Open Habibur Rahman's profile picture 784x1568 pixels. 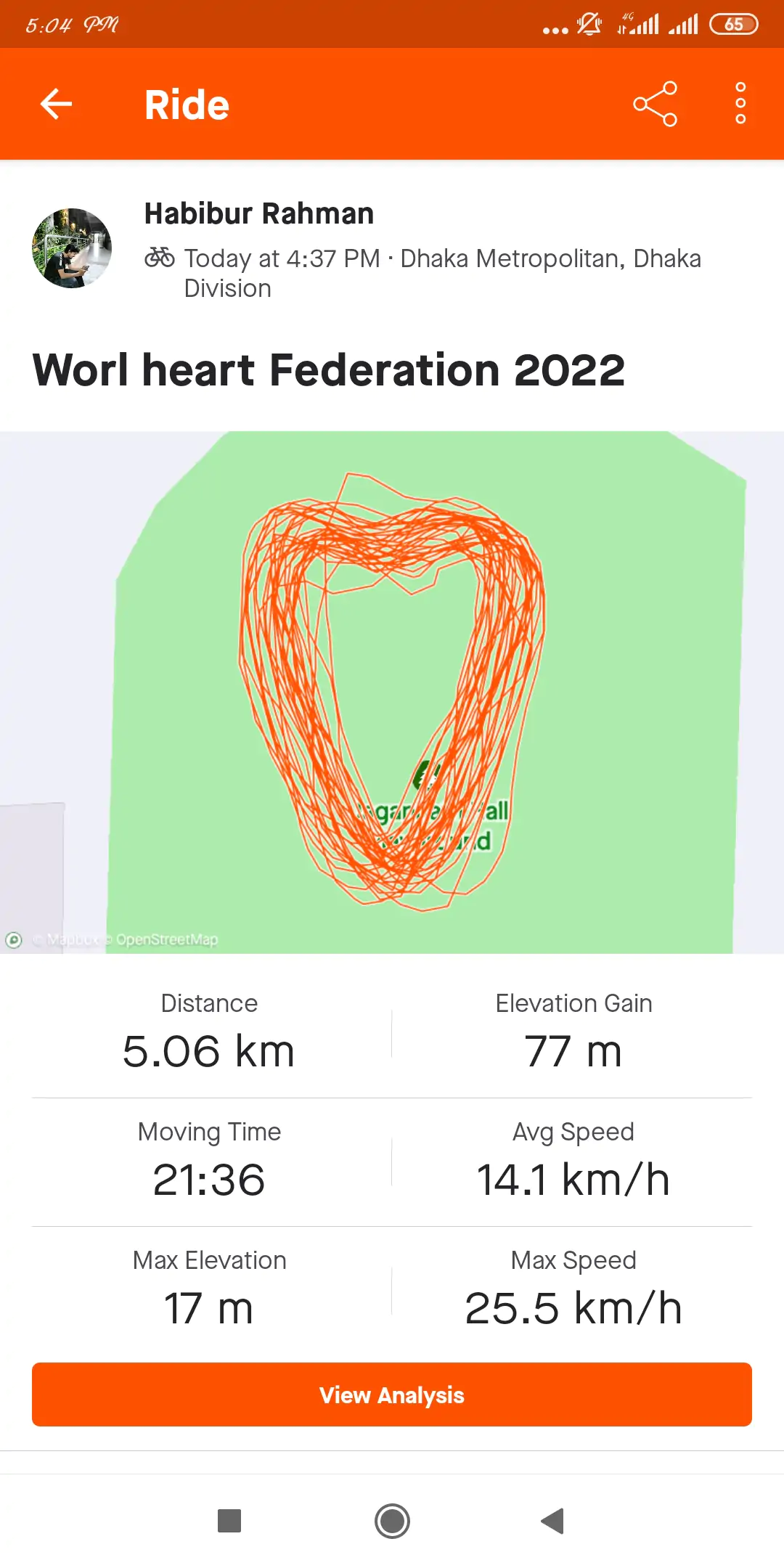72,248
